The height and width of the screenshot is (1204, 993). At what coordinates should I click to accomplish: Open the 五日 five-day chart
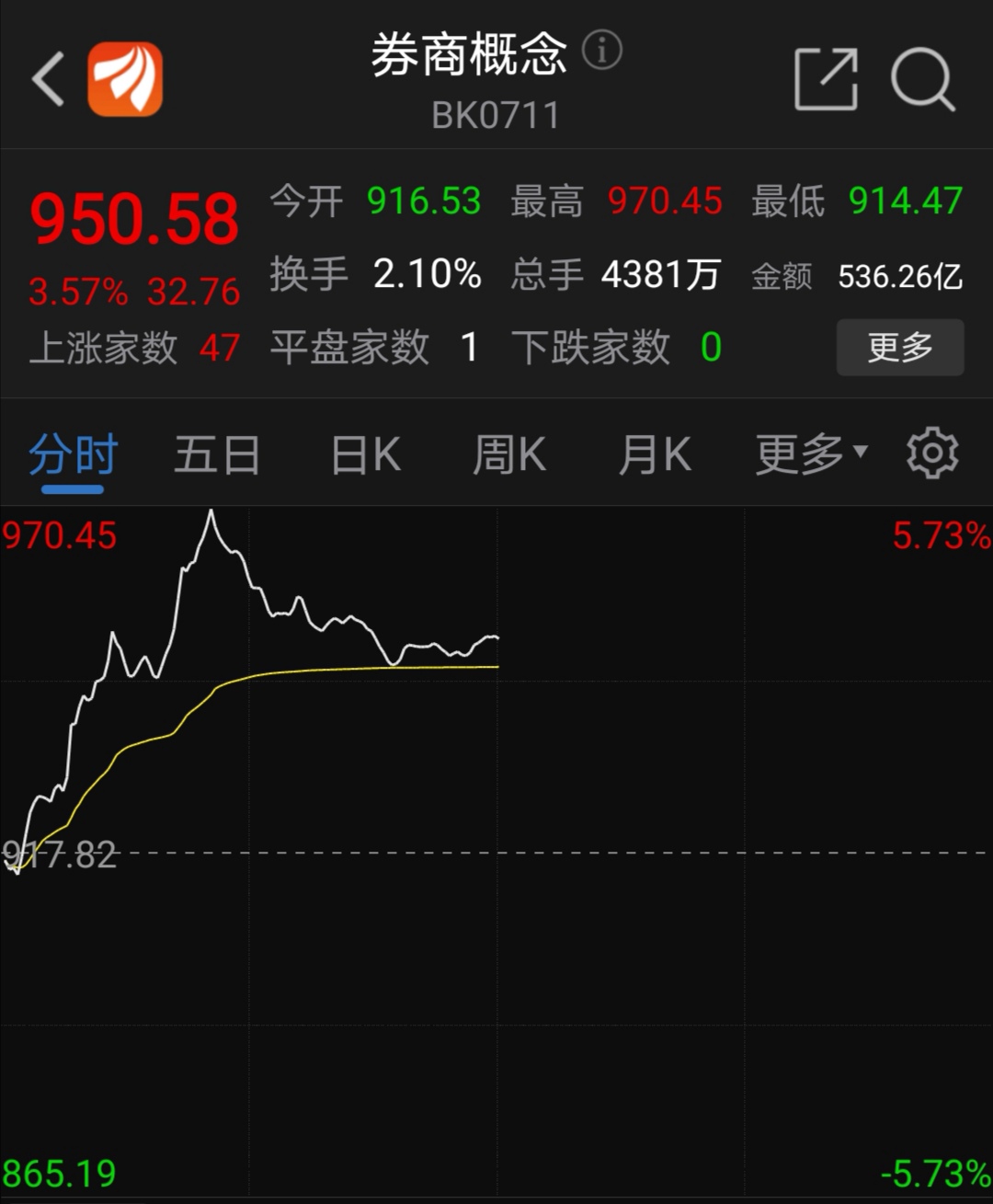(217, 452)
